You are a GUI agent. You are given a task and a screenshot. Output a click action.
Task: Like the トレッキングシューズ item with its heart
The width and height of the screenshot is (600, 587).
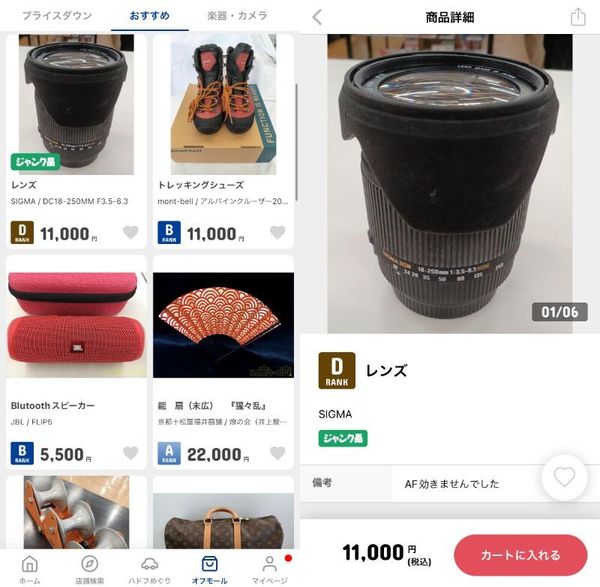(278, 232)
